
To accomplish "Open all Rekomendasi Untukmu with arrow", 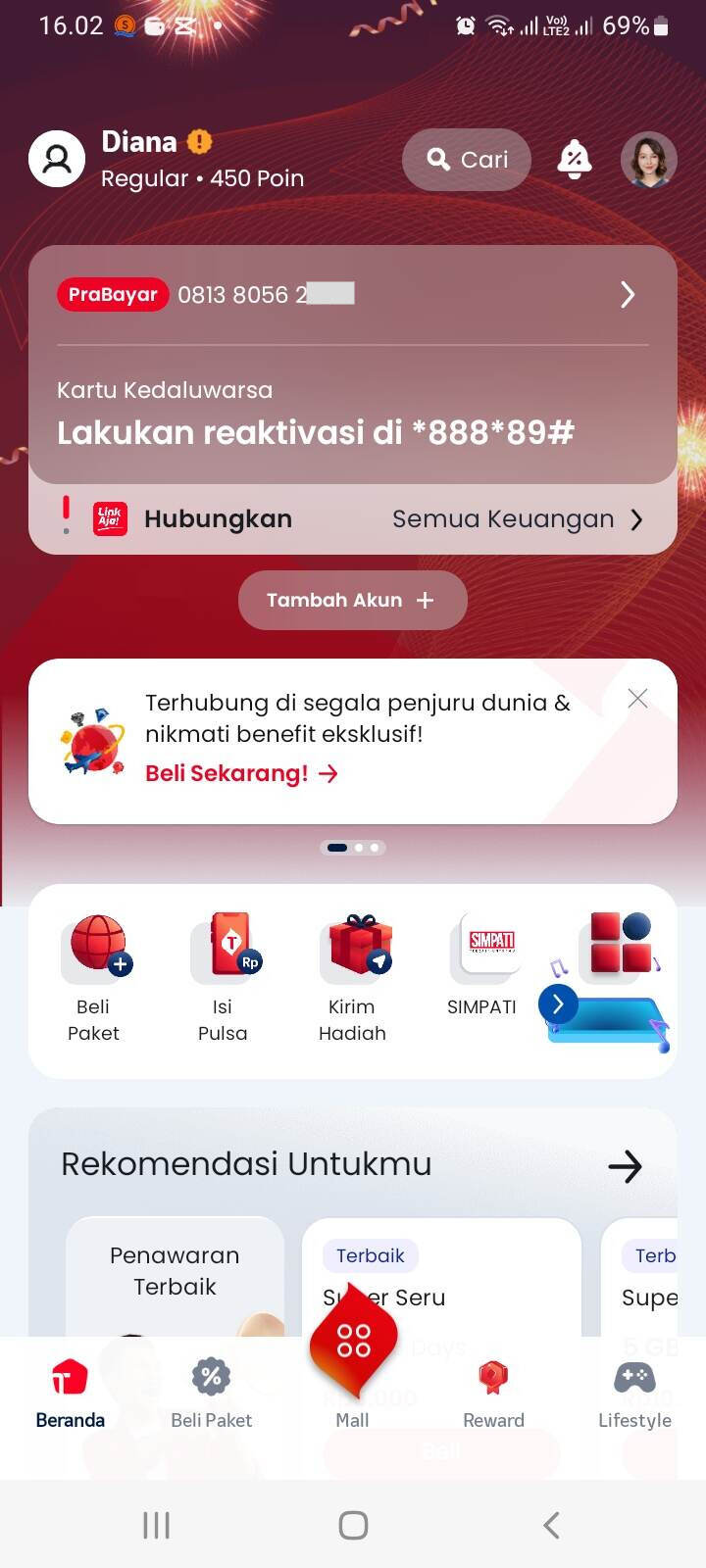I will tap(625, 1165).
